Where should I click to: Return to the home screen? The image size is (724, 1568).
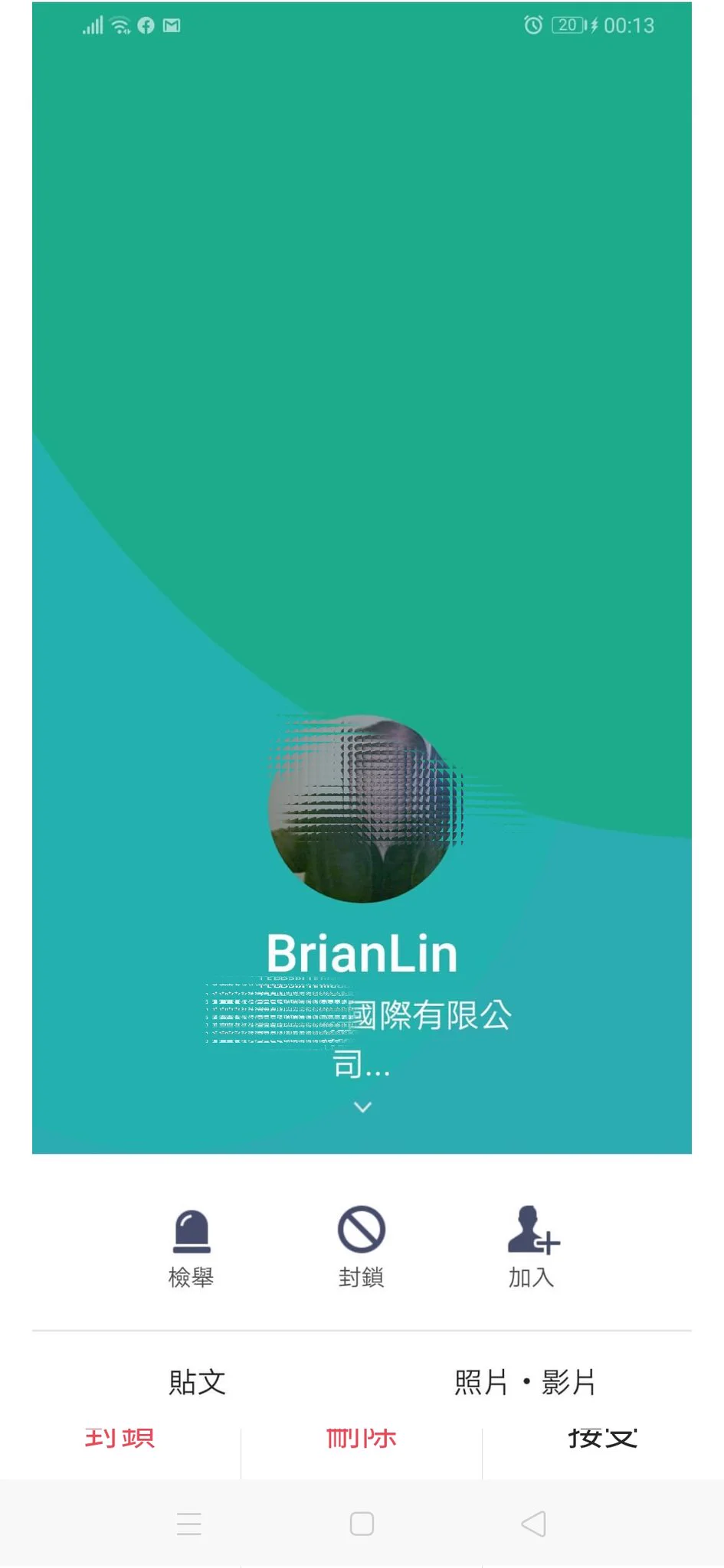362,1524
